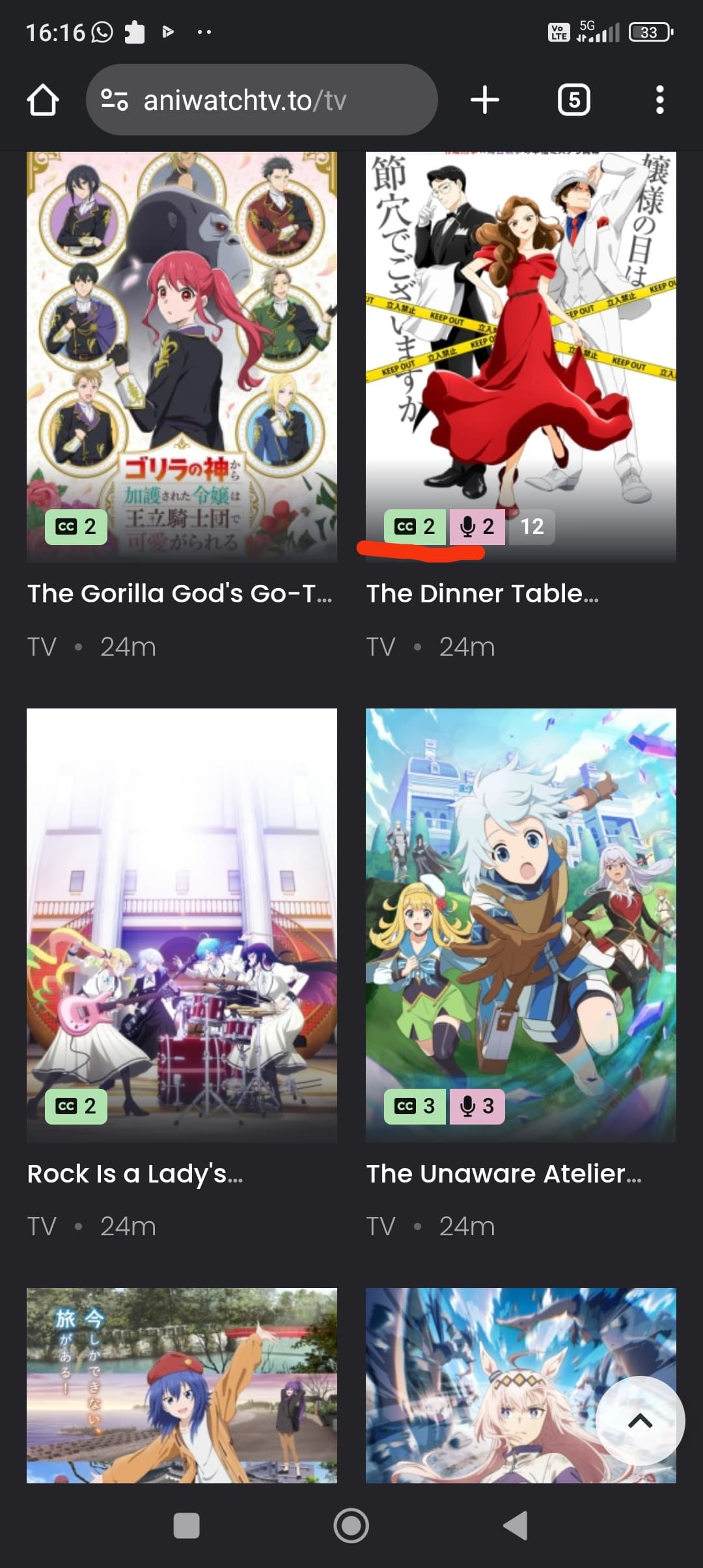Tap the aniwatchtv.to address bar
Screen dimensions: 703x1568
pos(260,100)
